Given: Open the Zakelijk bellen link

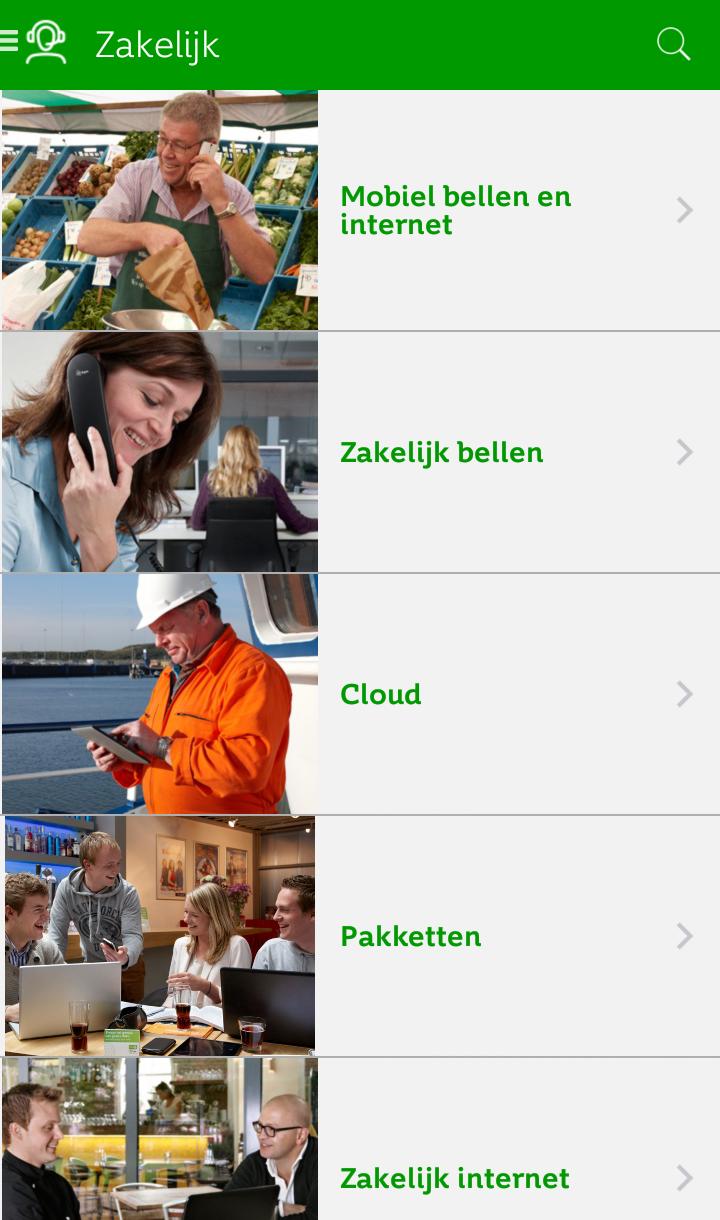Looking at the screenshot, I should tap(441, 452).
